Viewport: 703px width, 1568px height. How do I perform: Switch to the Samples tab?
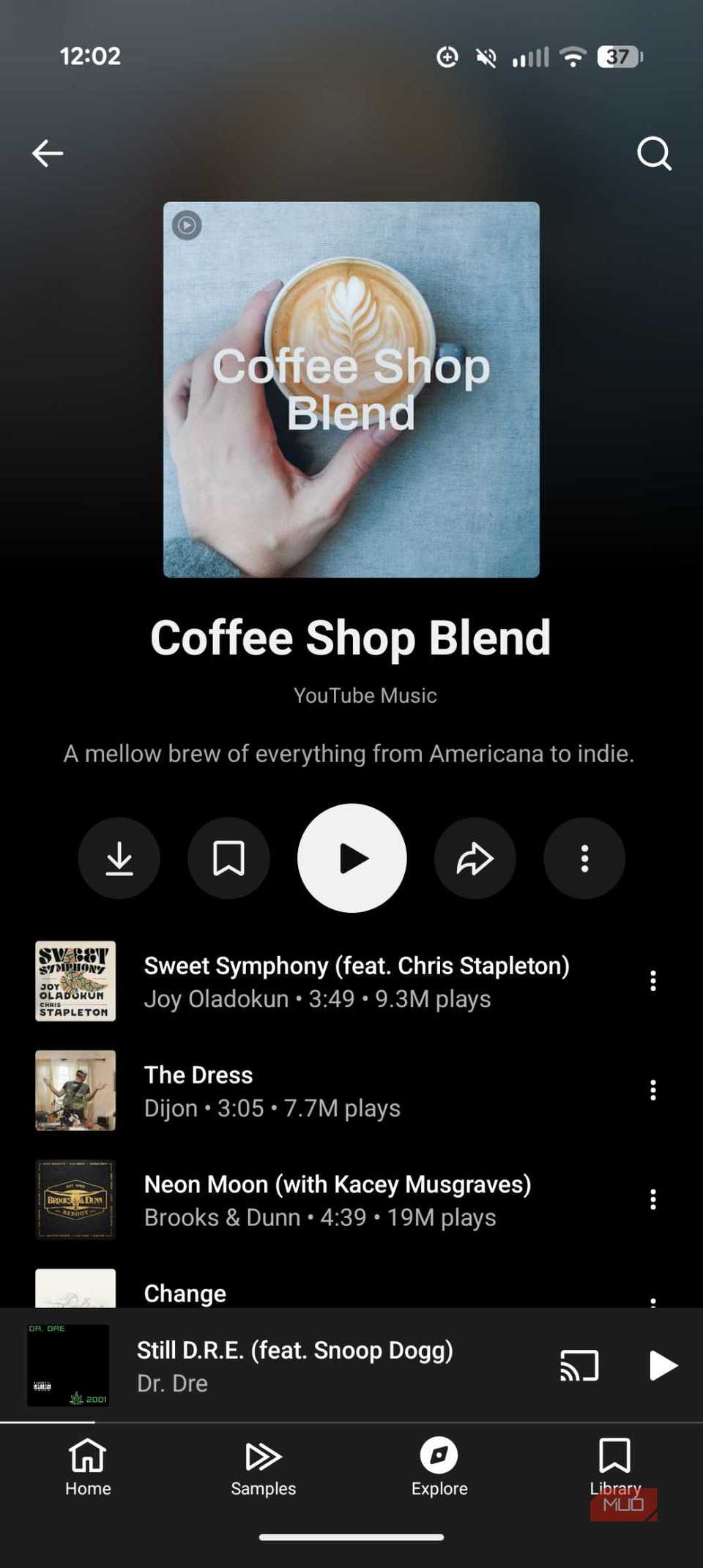click(x=264, y=1466)
